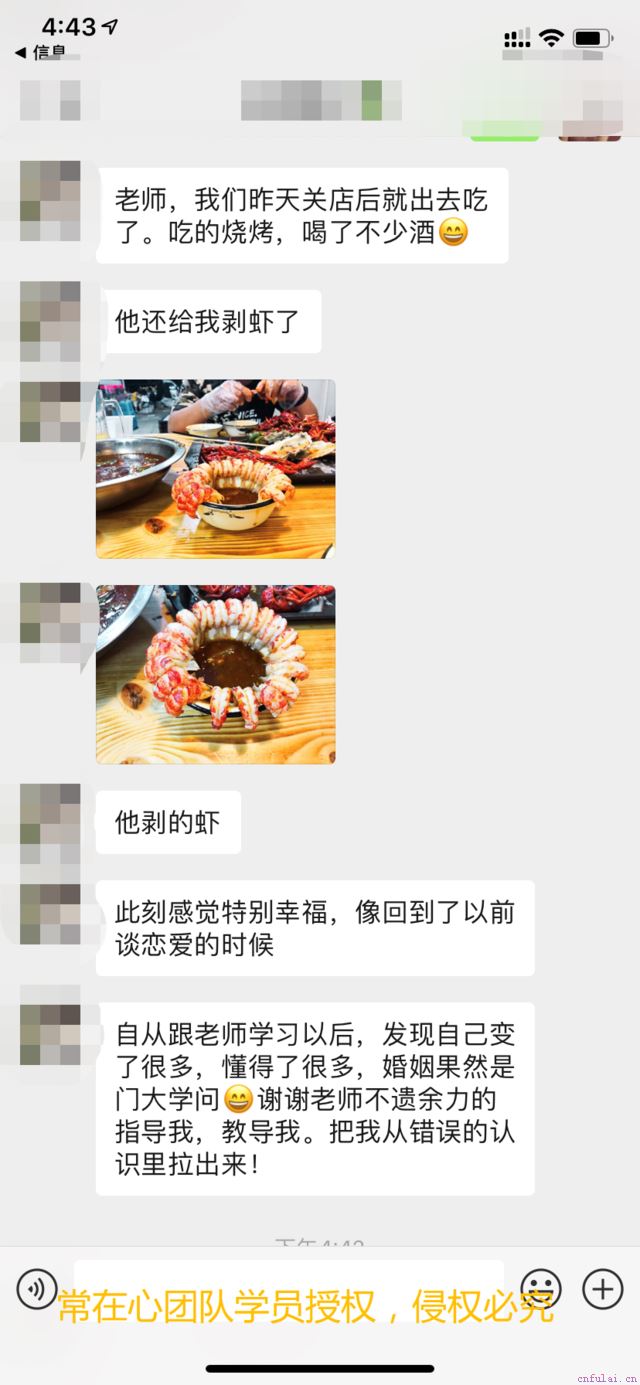Open sender avatar beside 他剥的虾 message
Viewport: 640px width, 1385px height.
coord(50,823)
